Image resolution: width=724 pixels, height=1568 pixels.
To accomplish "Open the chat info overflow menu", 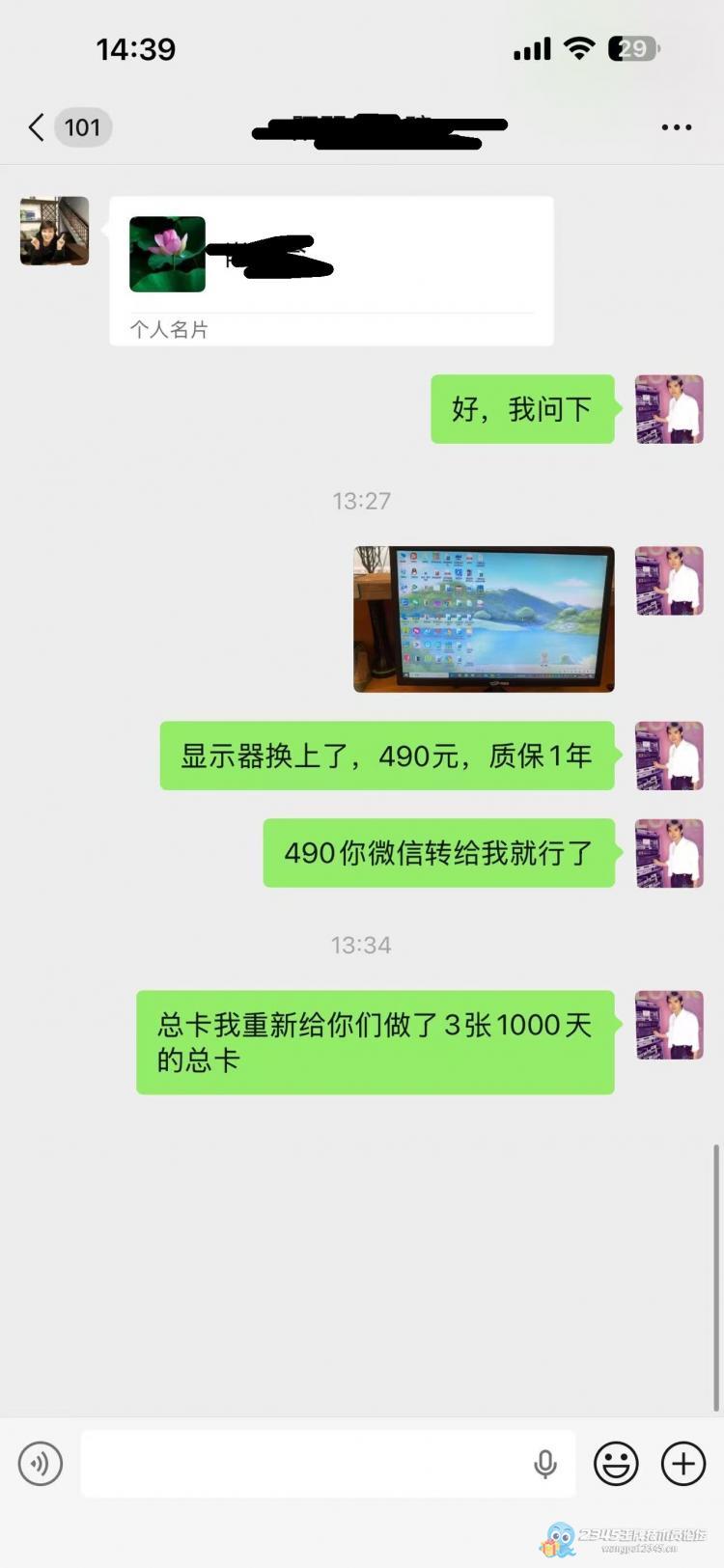I will coord(676,127).
